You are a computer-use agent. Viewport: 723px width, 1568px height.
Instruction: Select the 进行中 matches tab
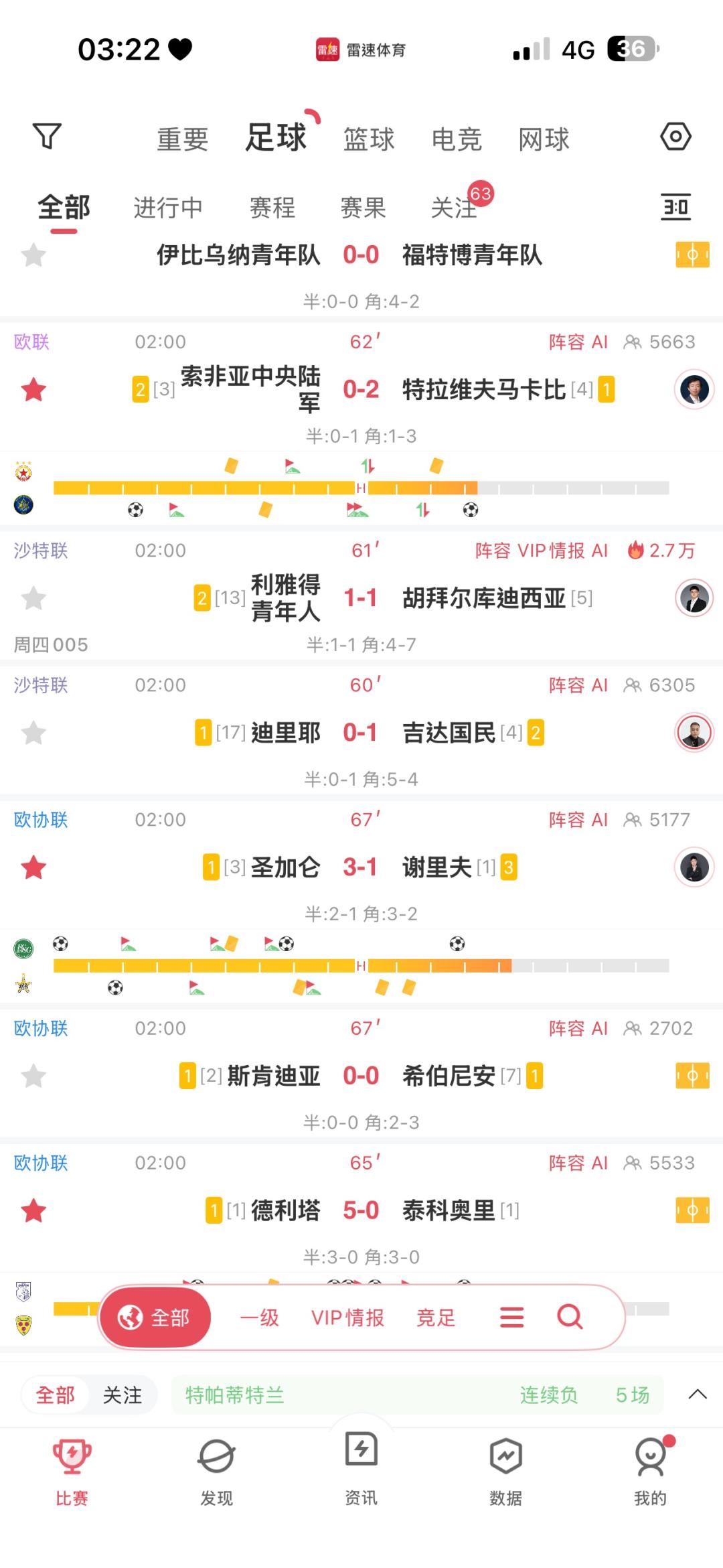(x=168, y=208)
